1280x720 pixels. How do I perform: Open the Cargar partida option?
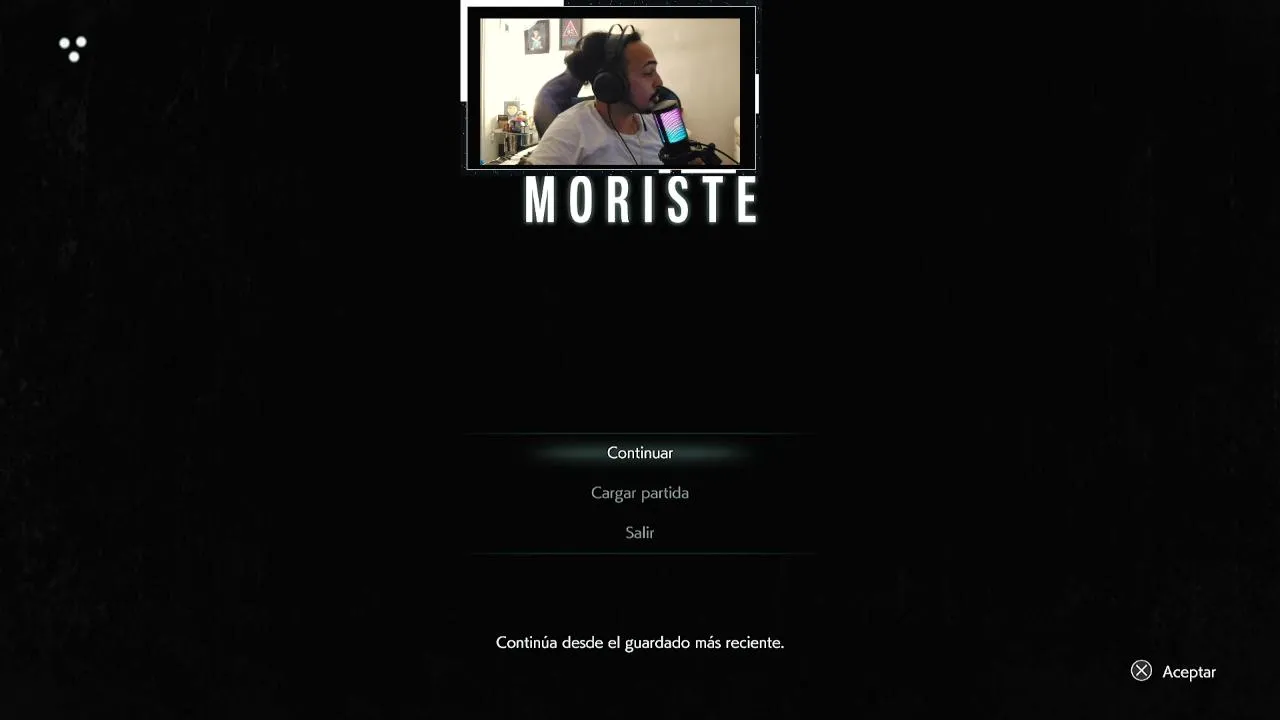tap(640, 493)
